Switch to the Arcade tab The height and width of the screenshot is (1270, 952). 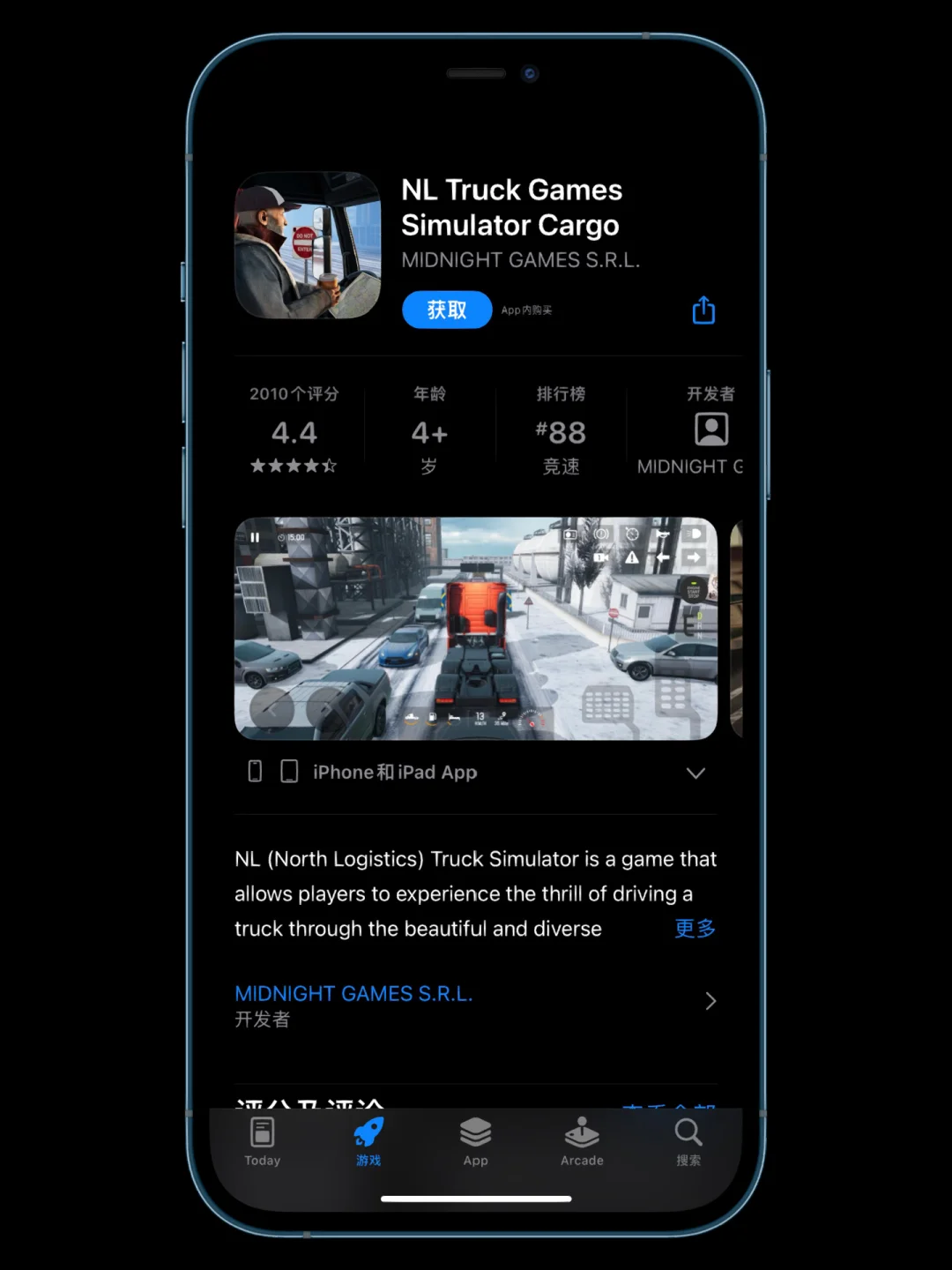582,1141
